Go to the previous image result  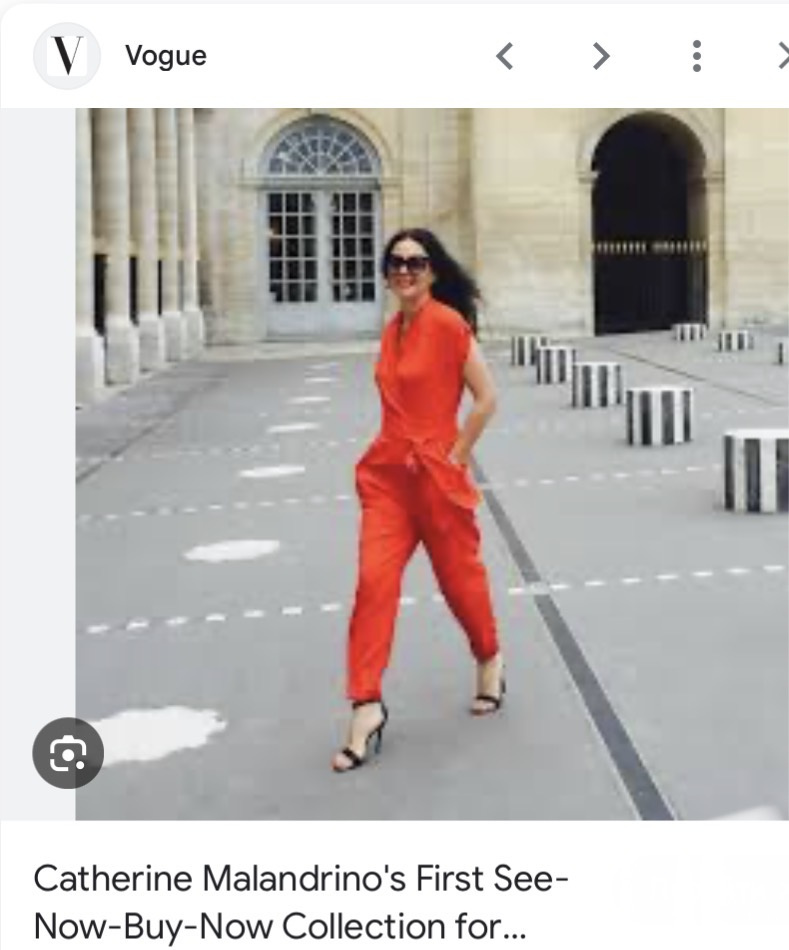tap(505, 57)
